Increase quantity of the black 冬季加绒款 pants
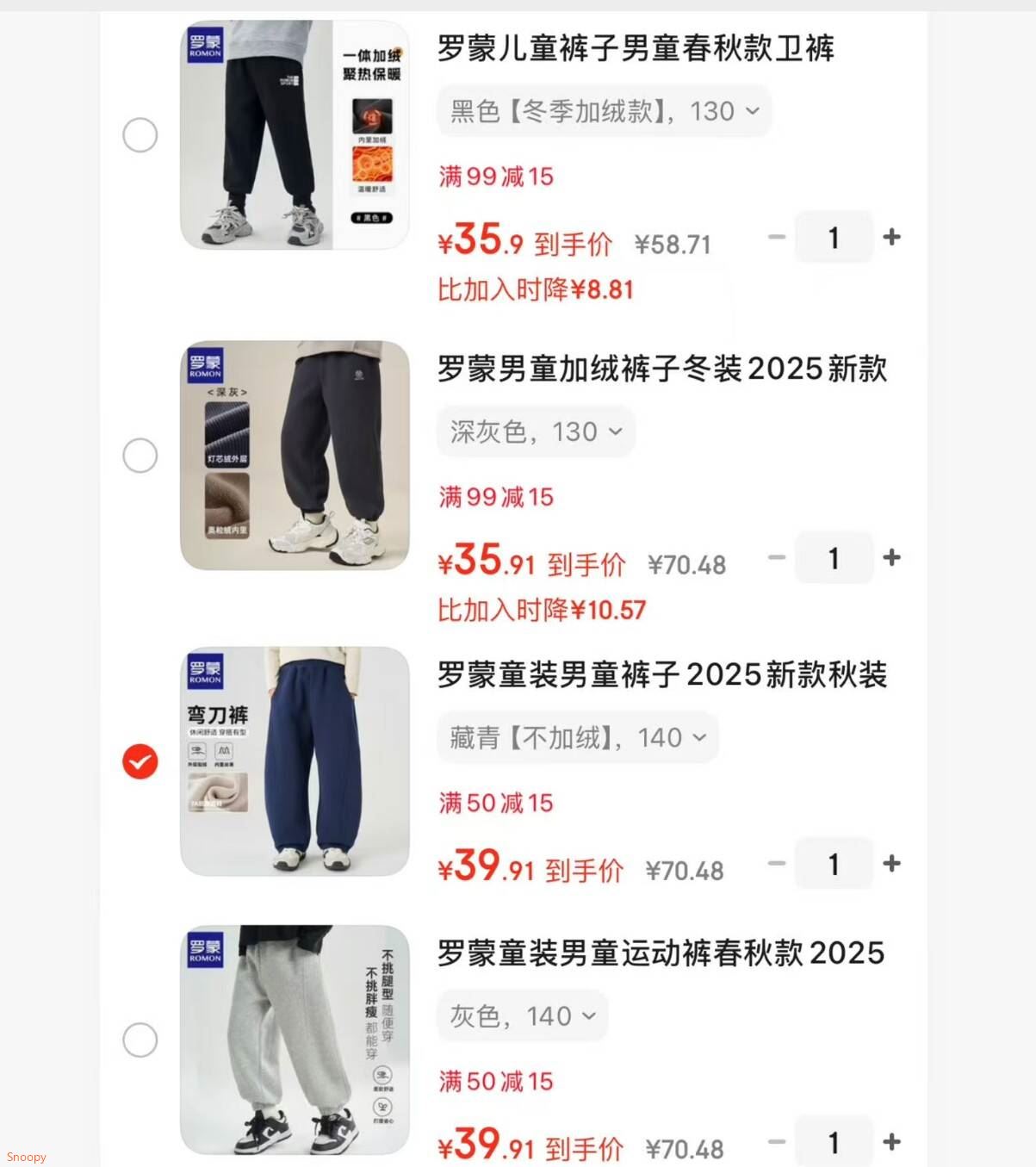The height and width of the screenshot is (1167, 1036). coord(892,237)
